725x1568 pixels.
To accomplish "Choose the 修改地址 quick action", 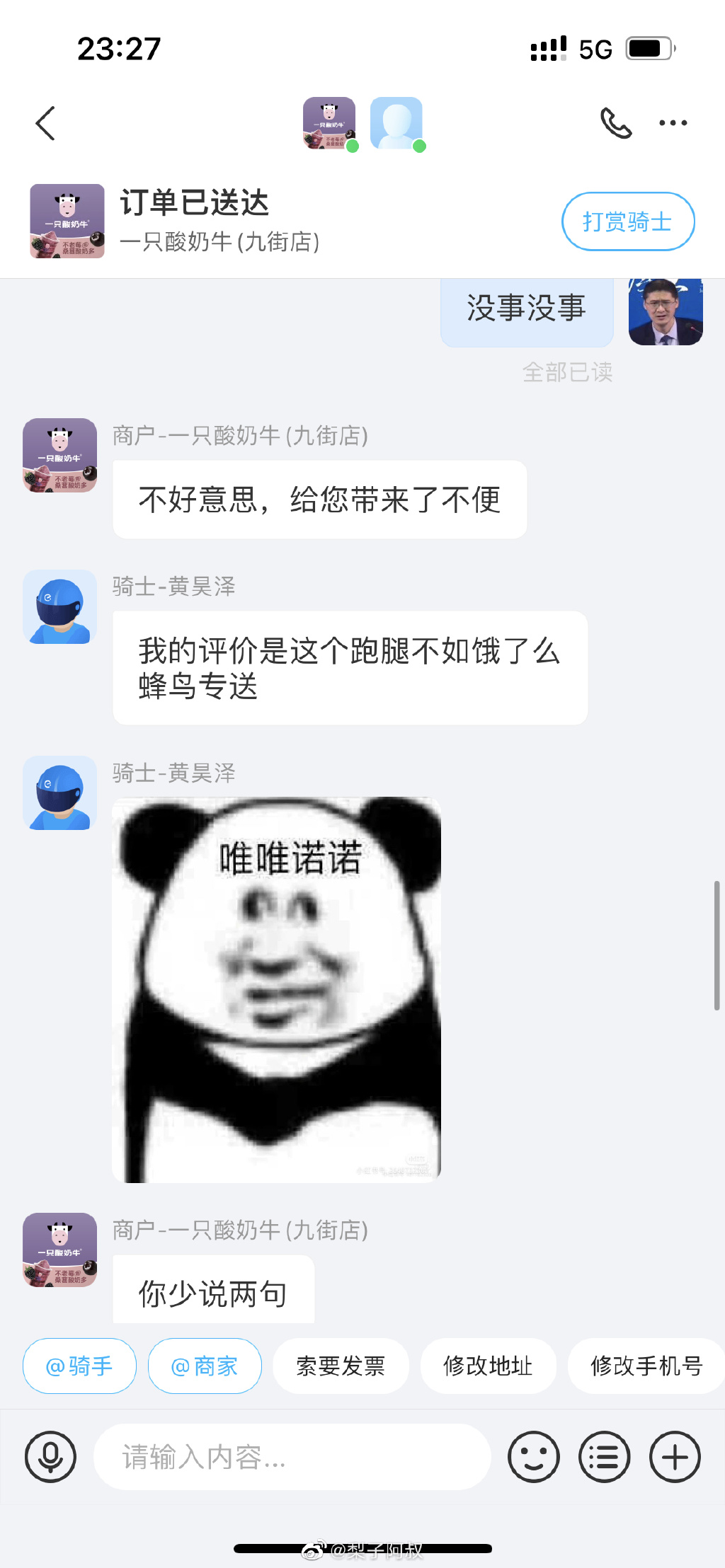I will click(488, 1366).
